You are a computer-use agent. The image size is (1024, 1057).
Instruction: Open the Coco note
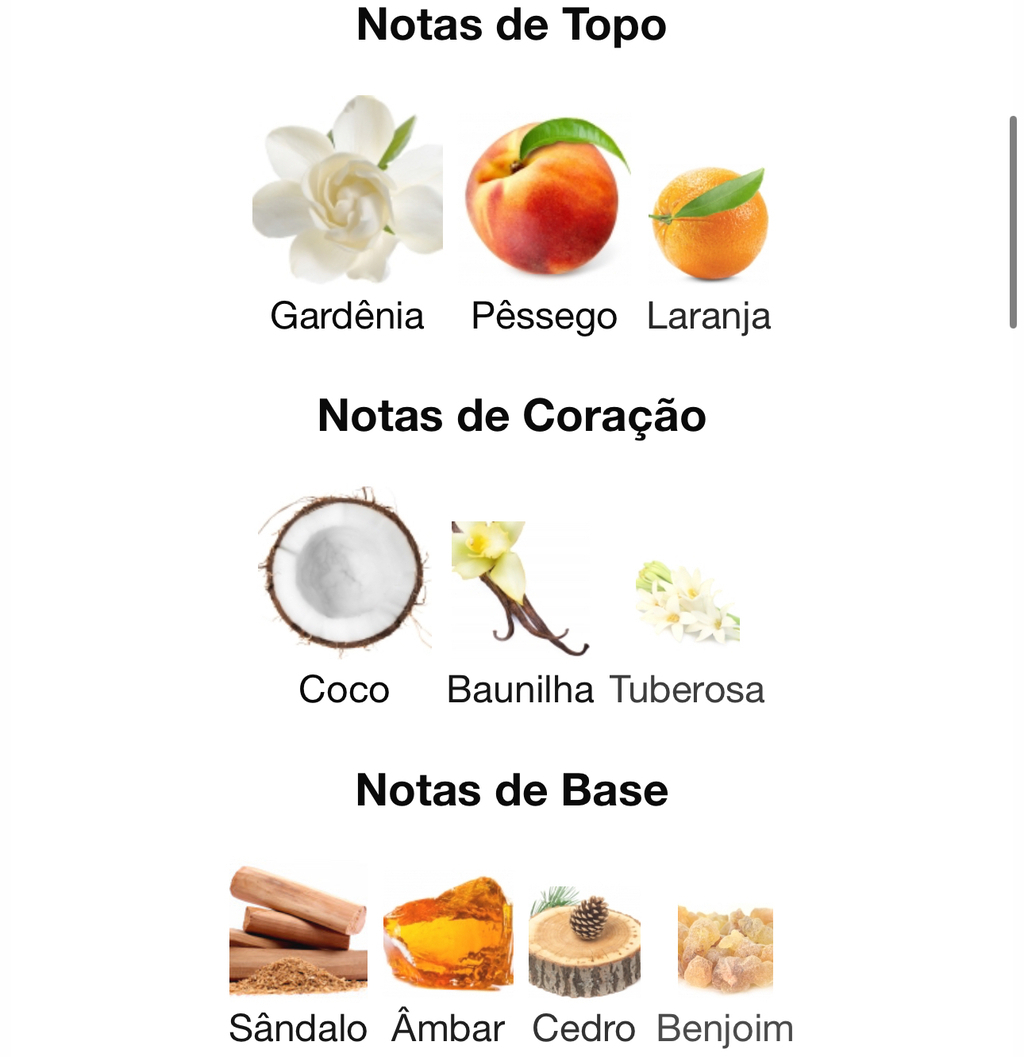(x=344, y=572)
